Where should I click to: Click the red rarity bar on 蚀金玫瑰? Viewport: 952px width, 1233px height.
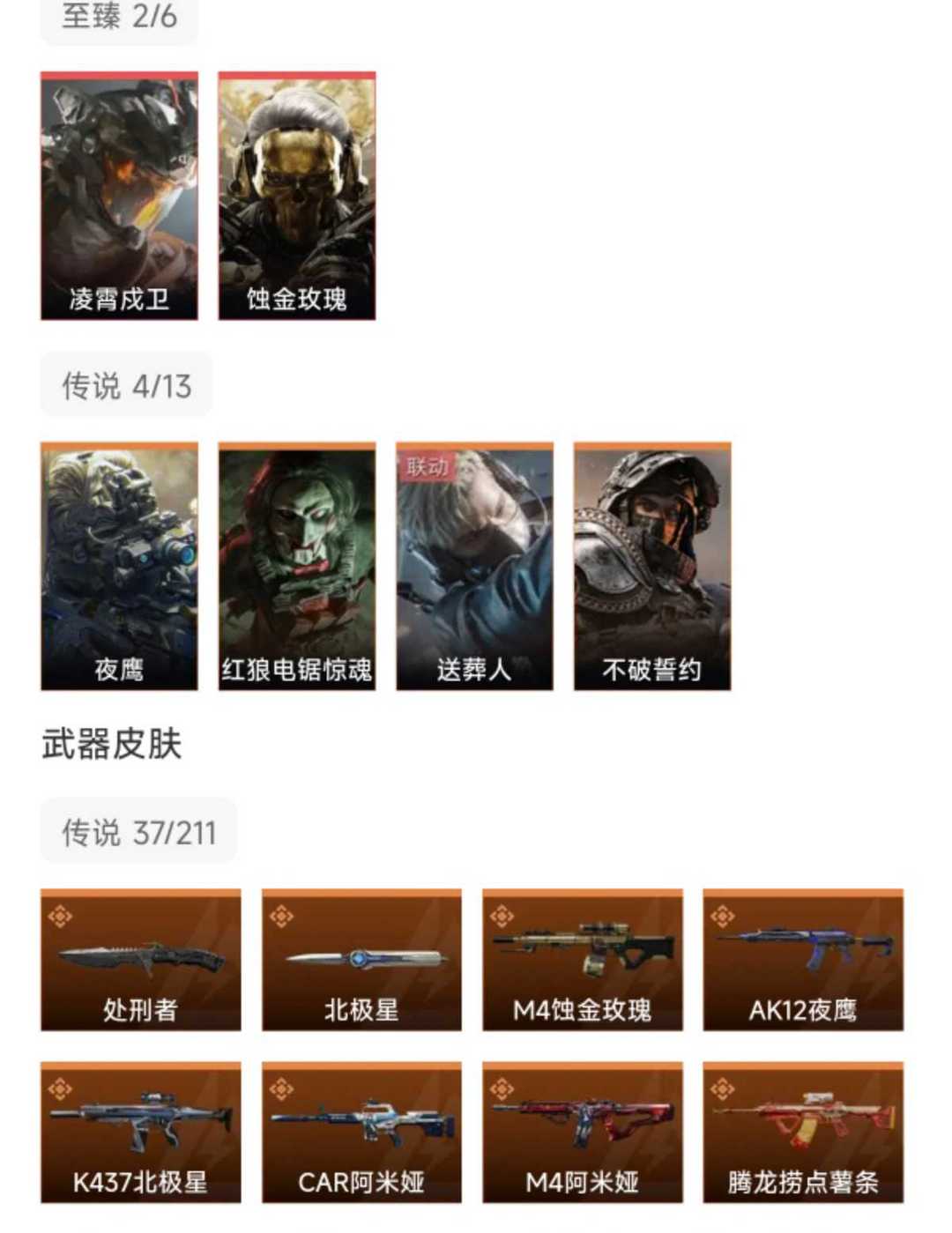(295, 76)
